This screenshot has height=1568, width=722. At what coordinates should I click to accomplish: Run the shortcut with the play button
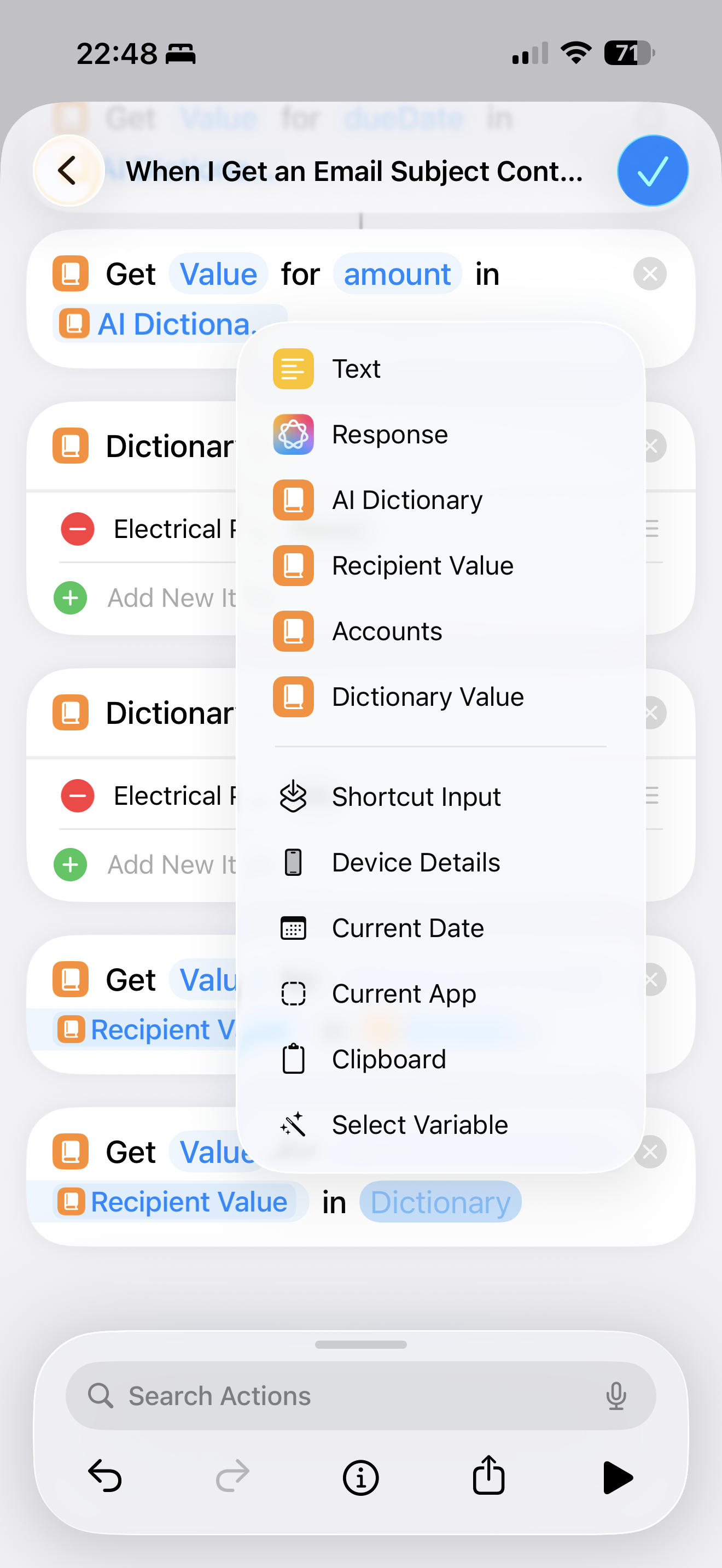click(616, 1477)
